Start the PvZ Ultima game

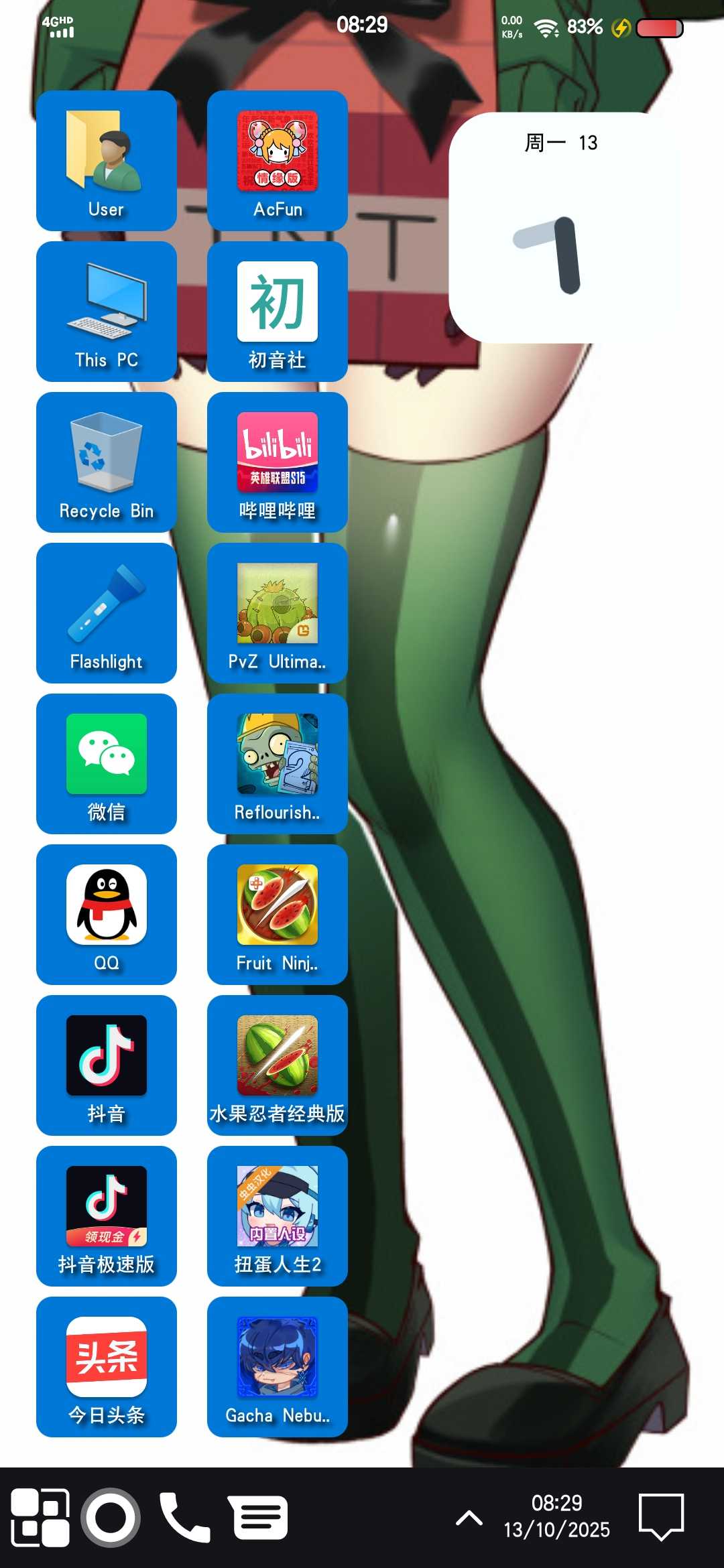tap(277, 613)
